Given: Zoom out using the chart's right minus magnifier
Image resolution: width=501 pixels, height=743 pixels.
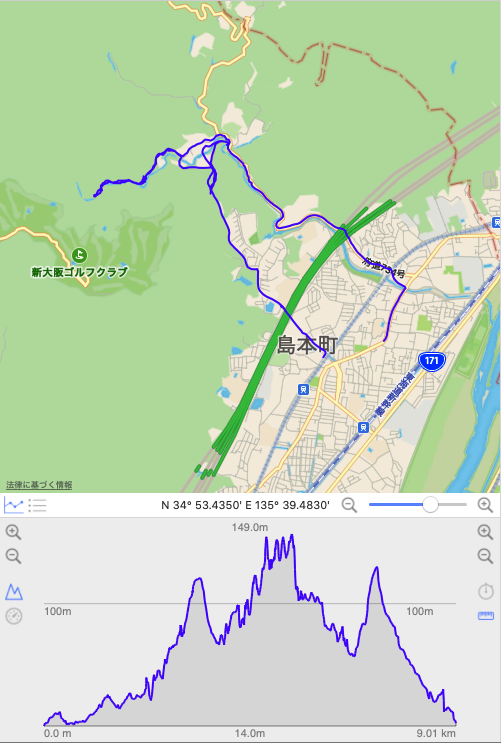Looking at the screenshot, I should coord(485,555).
